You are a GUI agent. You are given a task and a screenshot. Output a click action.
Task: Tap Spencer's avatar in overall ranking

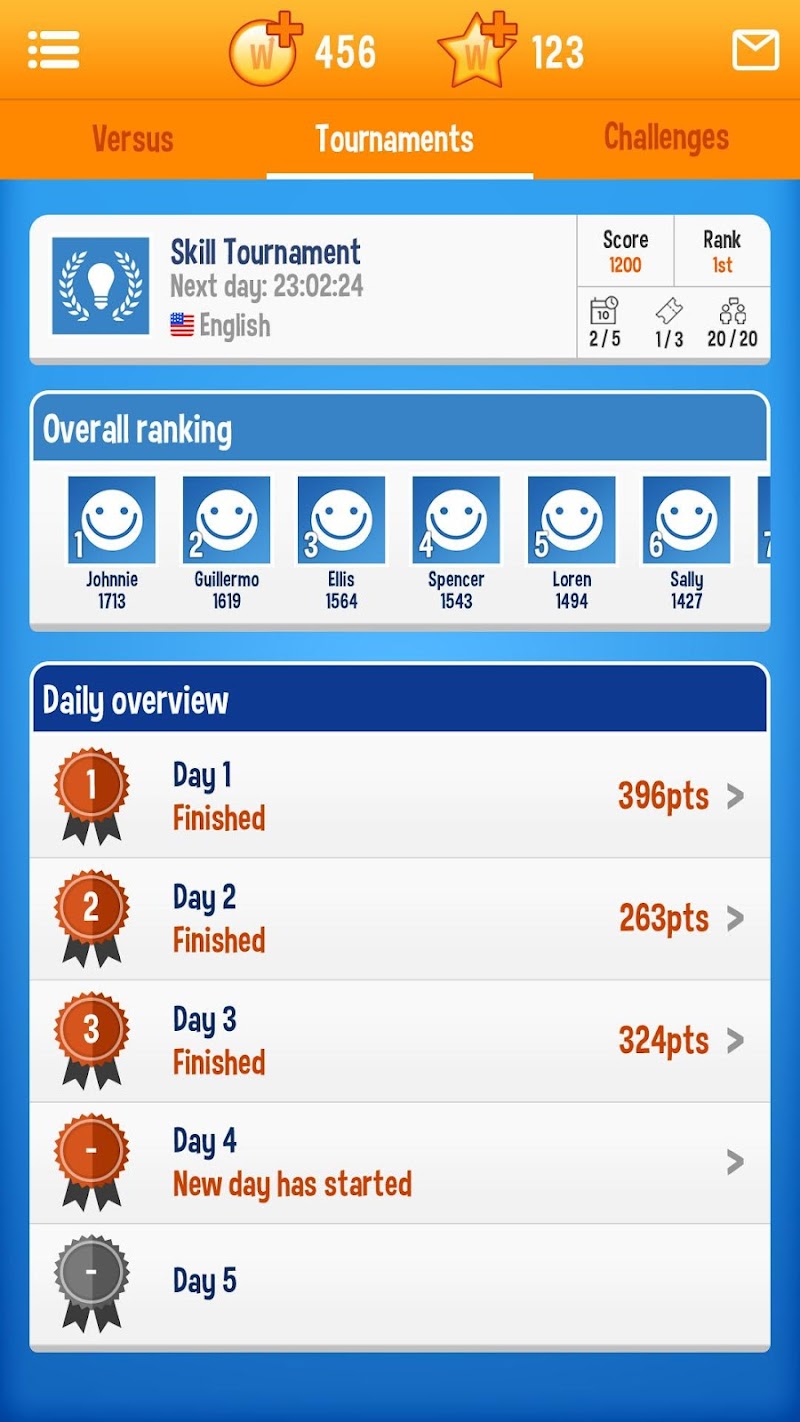457,521
